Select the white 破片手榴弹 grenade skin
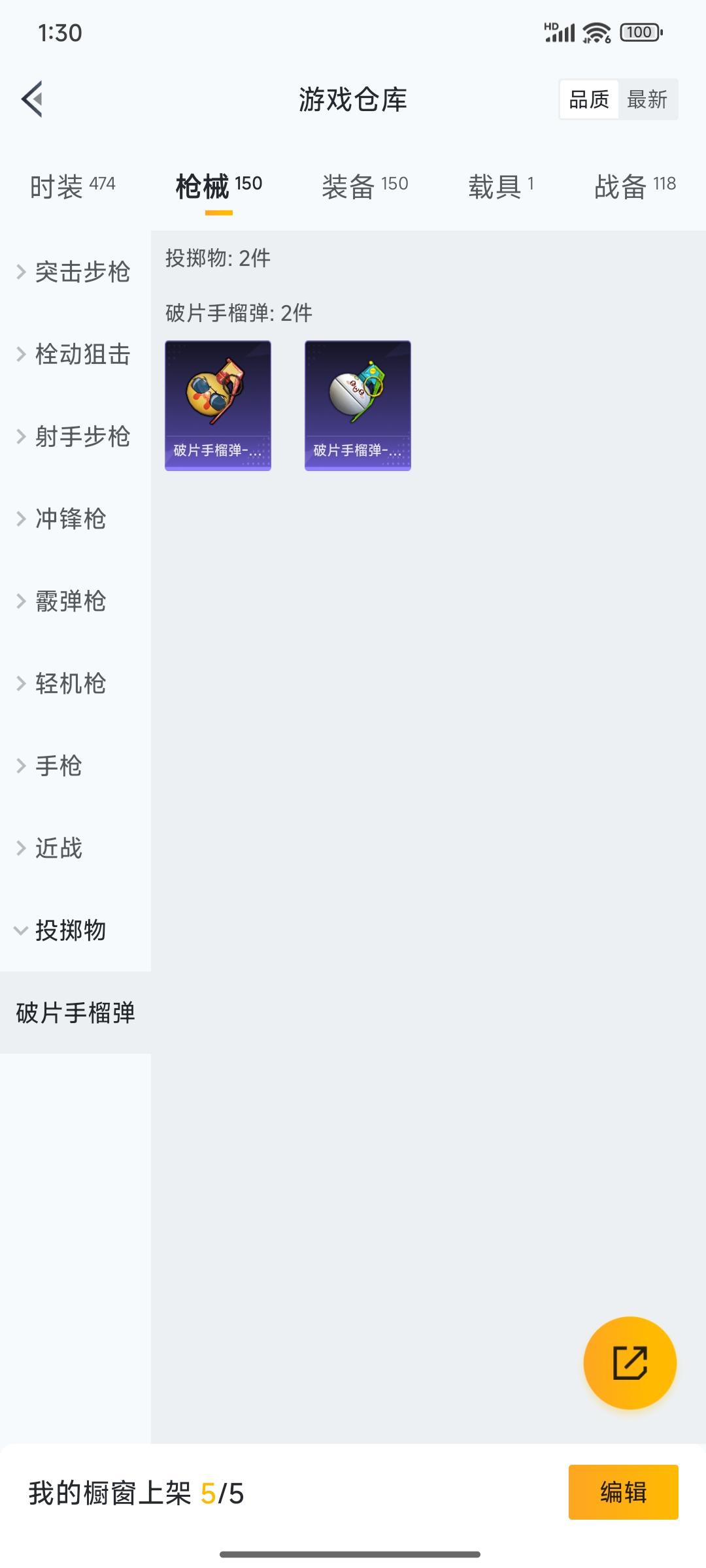This screenshot has width=706, height=1568. [x=358, y=404]
